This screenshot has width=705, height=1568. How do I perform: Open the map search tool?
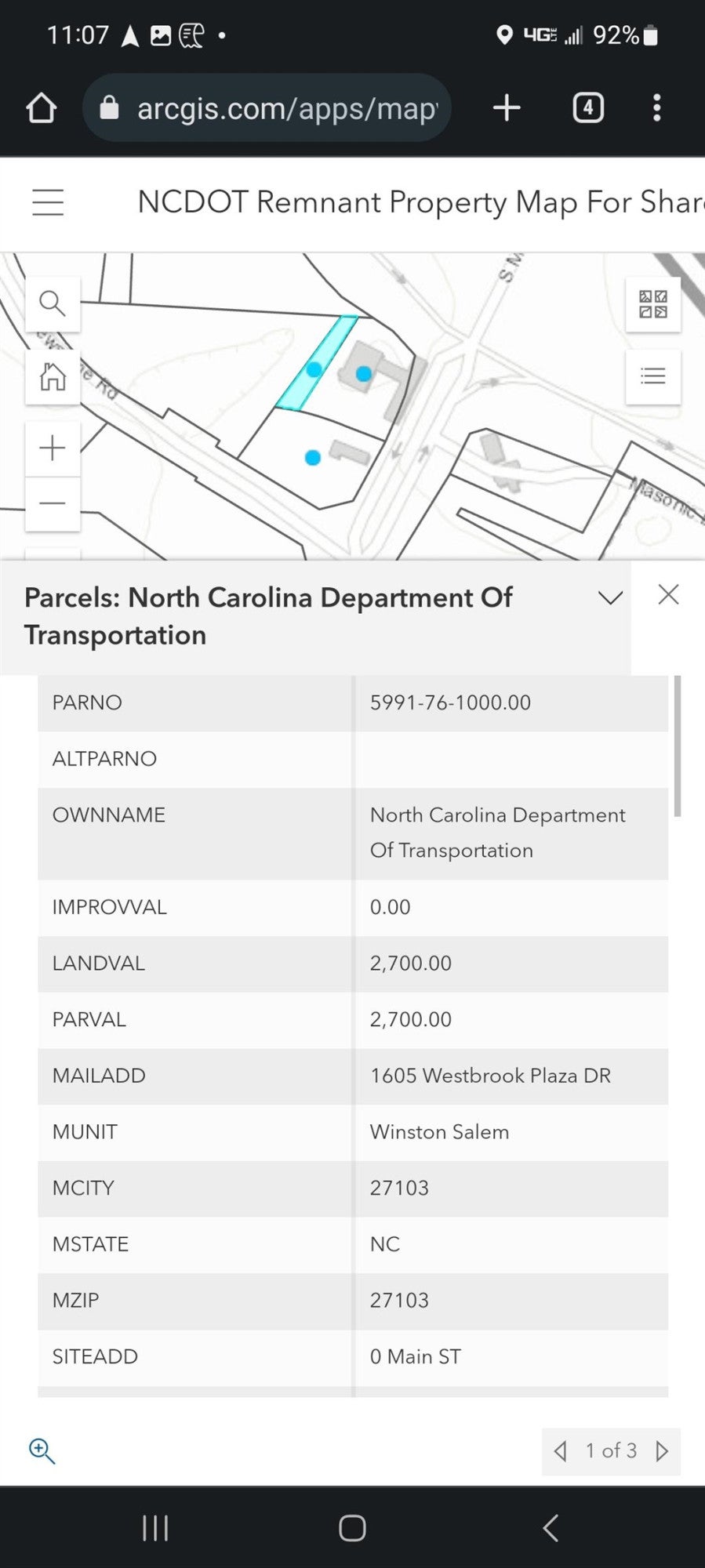(x=53, y=303)
